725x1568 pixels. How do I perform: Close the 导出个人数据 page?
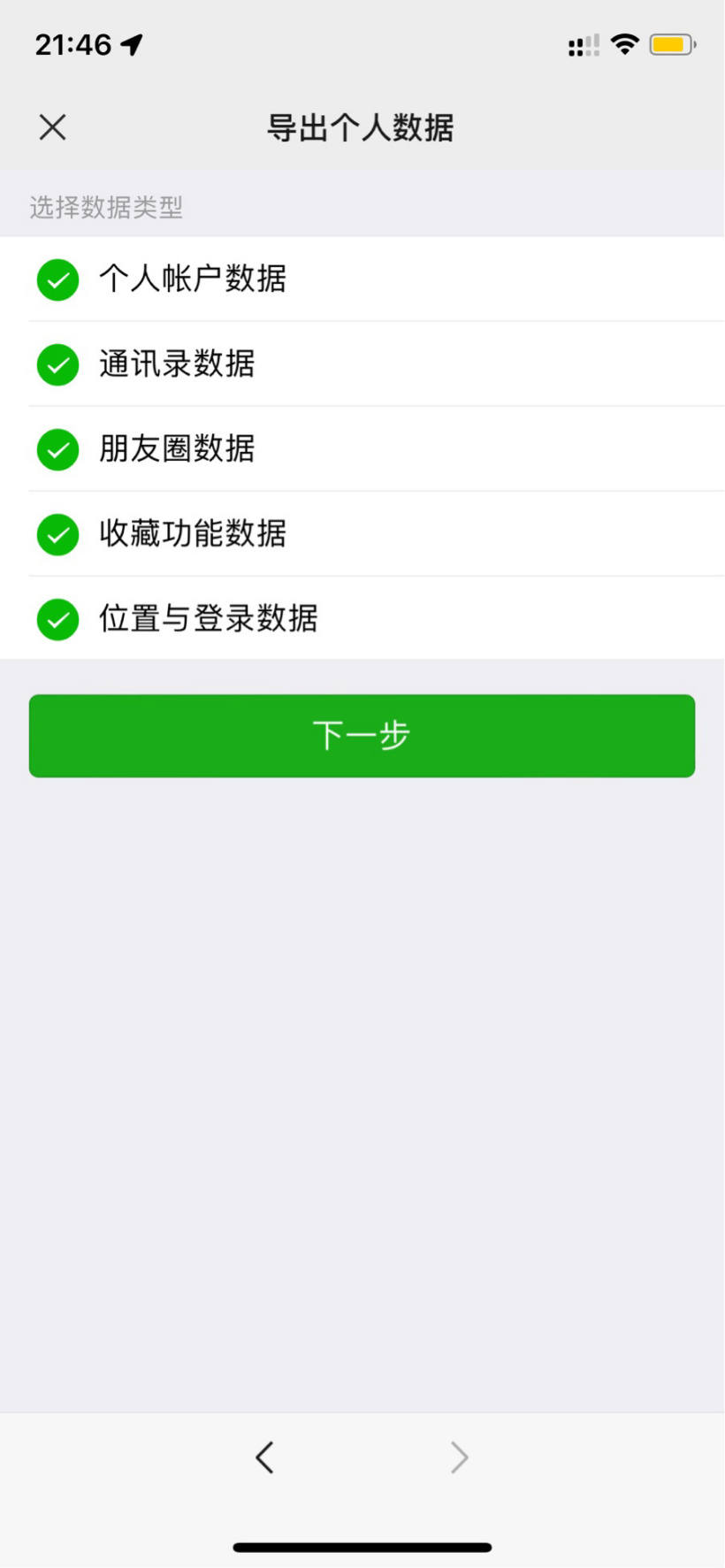[x=53, y=127]
